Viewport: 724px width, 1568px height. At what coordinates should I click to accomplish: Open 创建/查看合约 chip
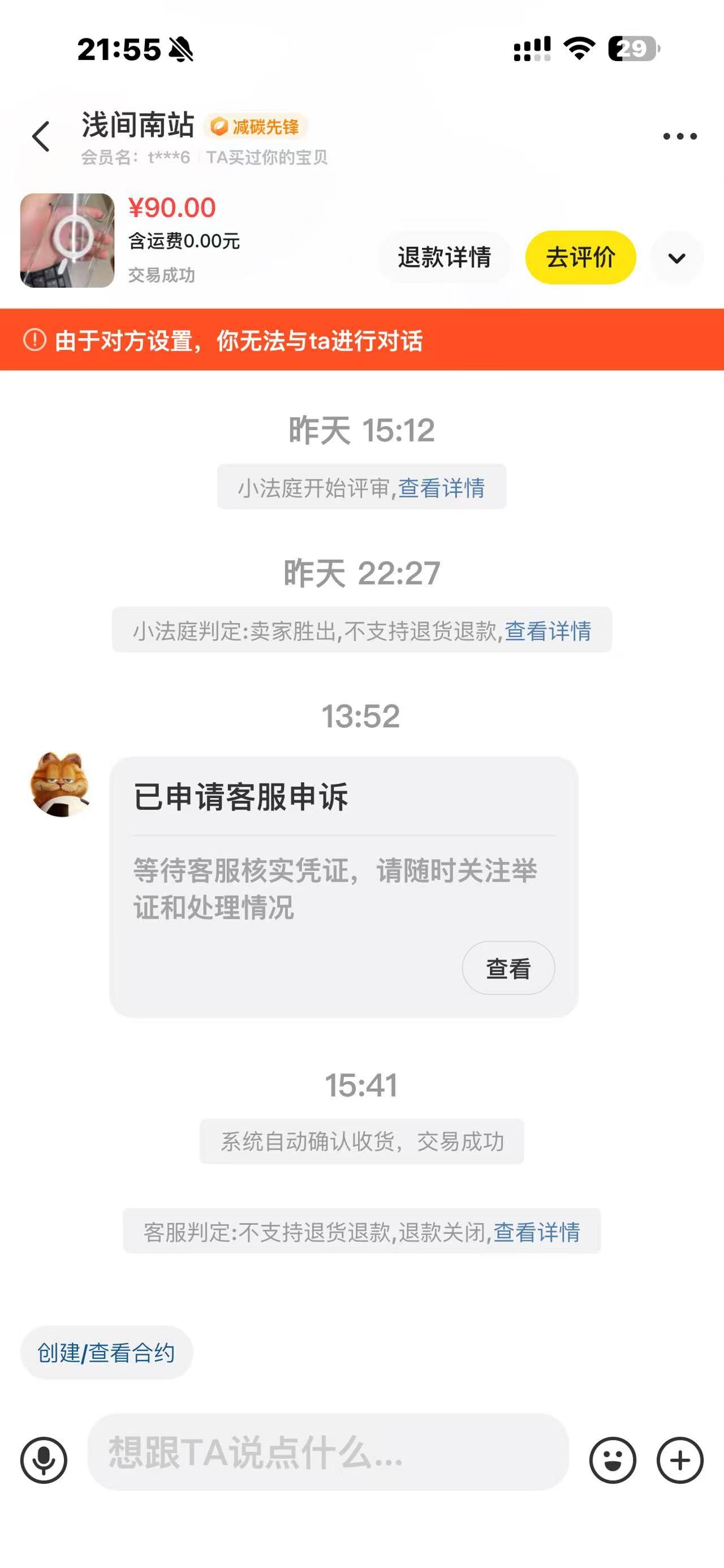(x=106, y=1353)
